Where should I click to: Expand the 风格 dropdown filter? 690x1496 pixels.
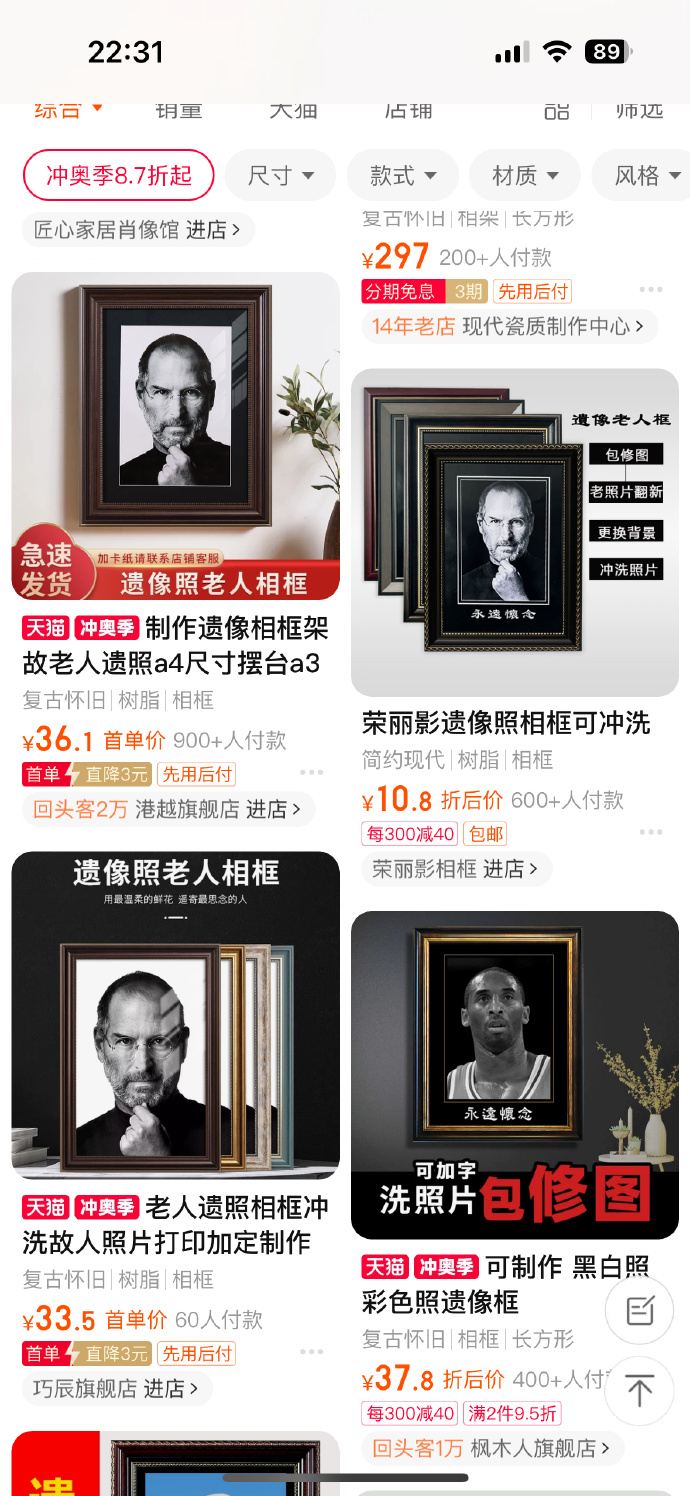[x=646, y=176]
